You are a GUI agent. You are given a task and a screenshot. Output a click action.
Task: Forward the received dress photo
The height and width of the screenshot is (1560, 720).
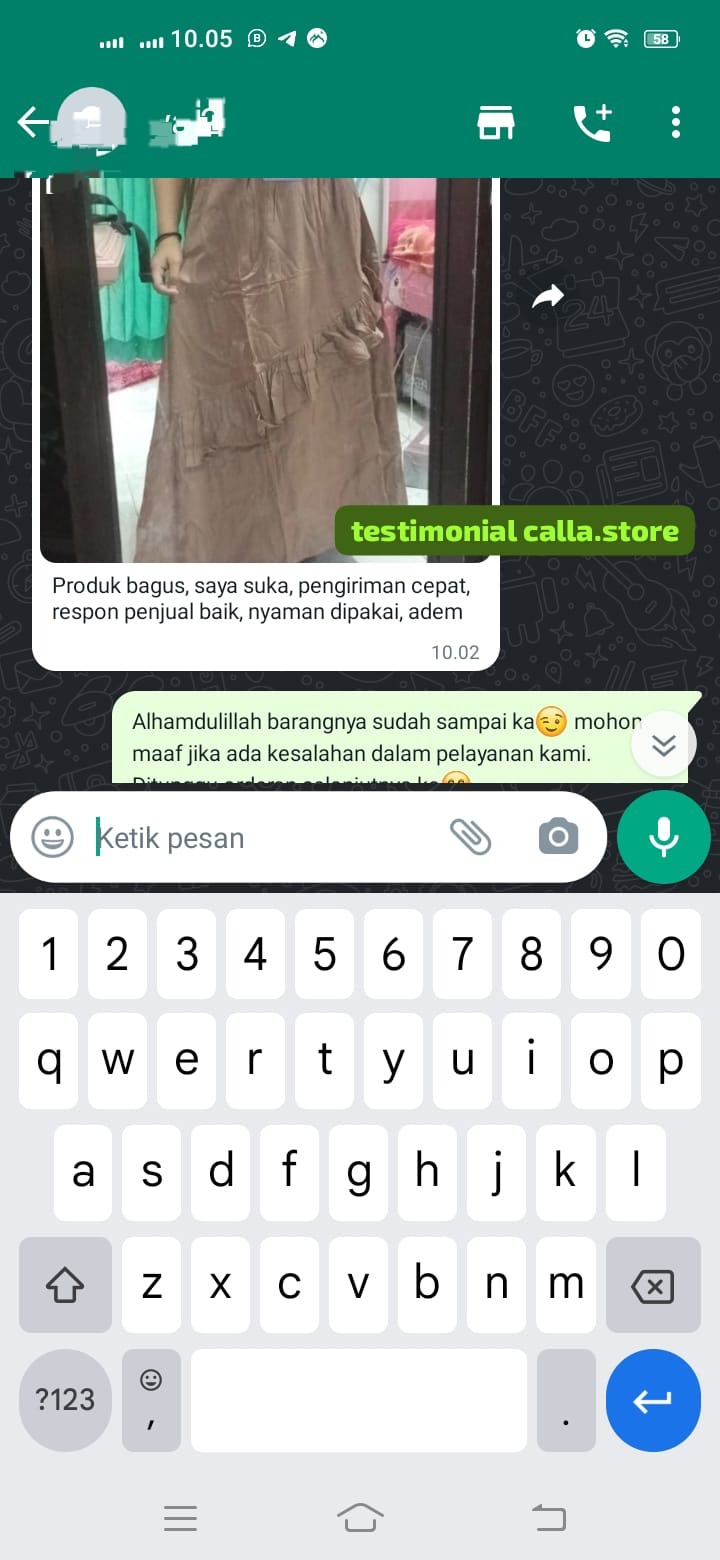click(547, 296)
